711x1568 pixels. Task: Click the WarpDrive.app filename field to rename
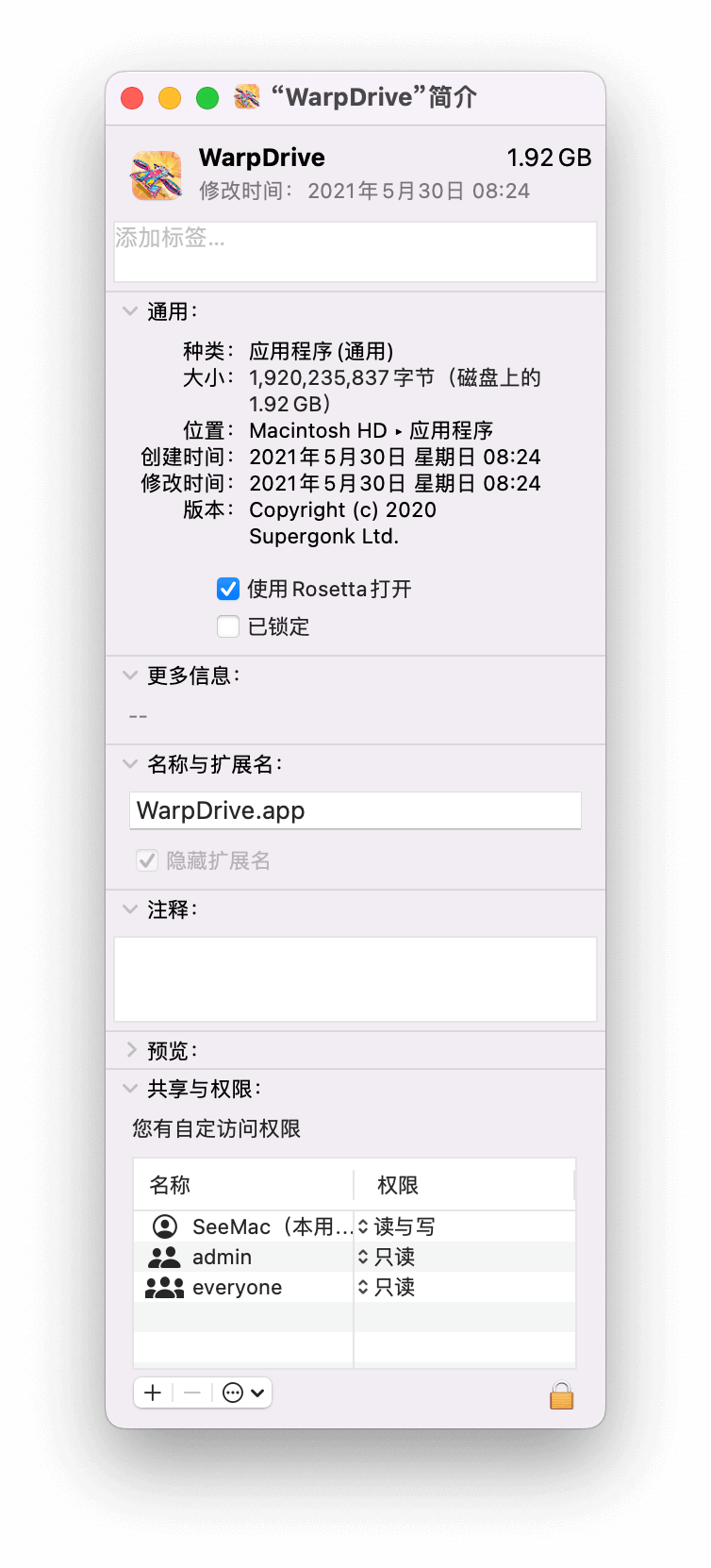(x=355, y=809)
